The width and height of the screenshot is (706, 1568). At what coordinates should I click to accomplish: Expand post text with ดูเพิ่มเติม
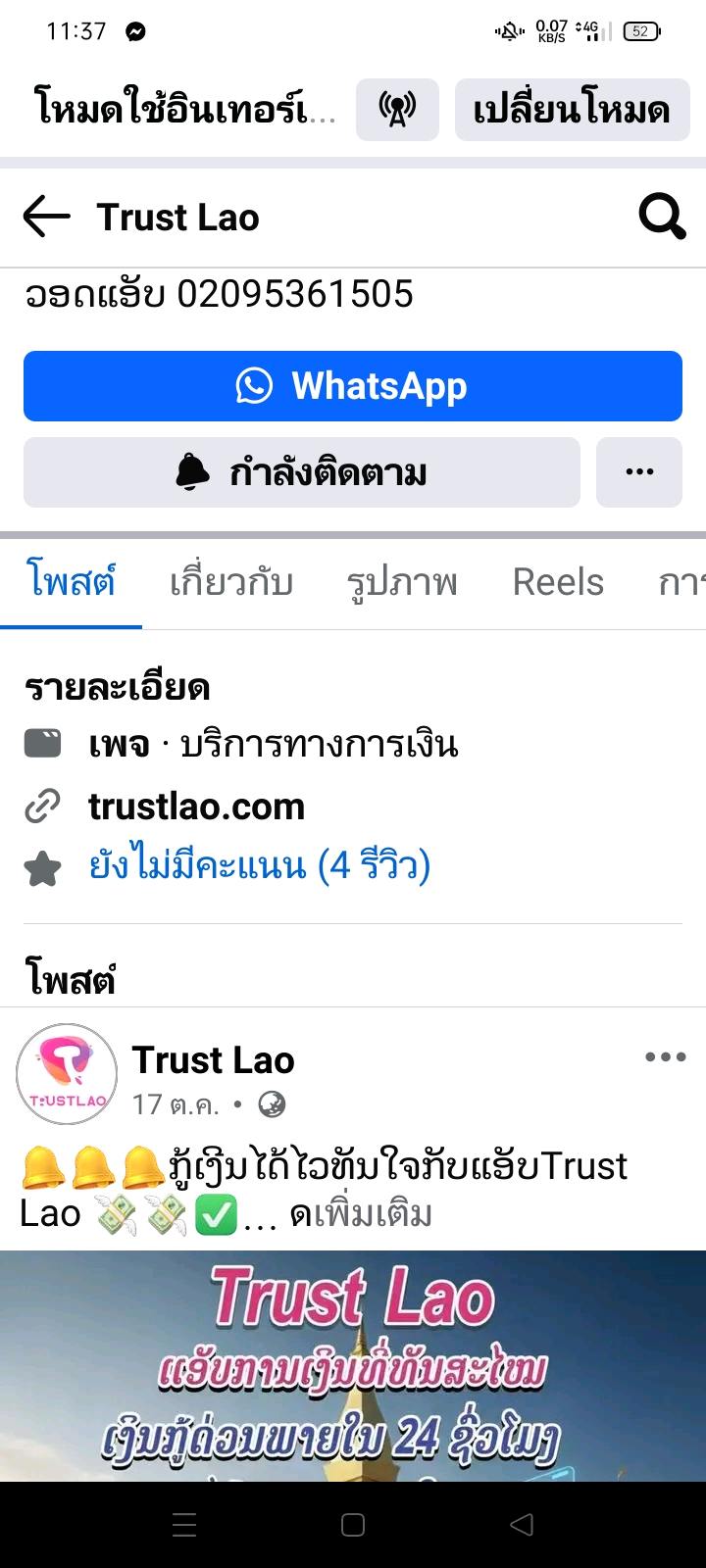pos(363,1214)
